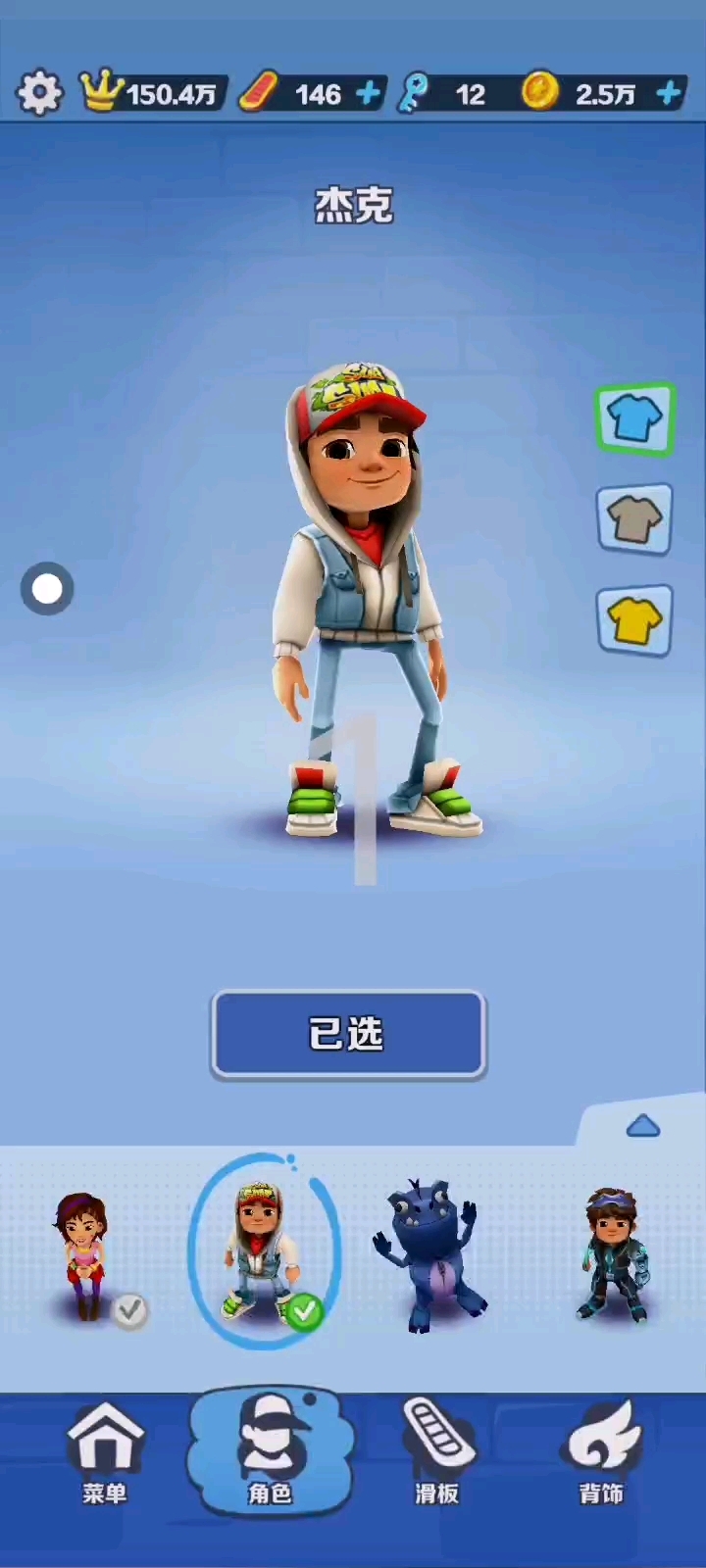Click the crown score icon
Screen dimensions: 706x1568
tap(103, 91)
